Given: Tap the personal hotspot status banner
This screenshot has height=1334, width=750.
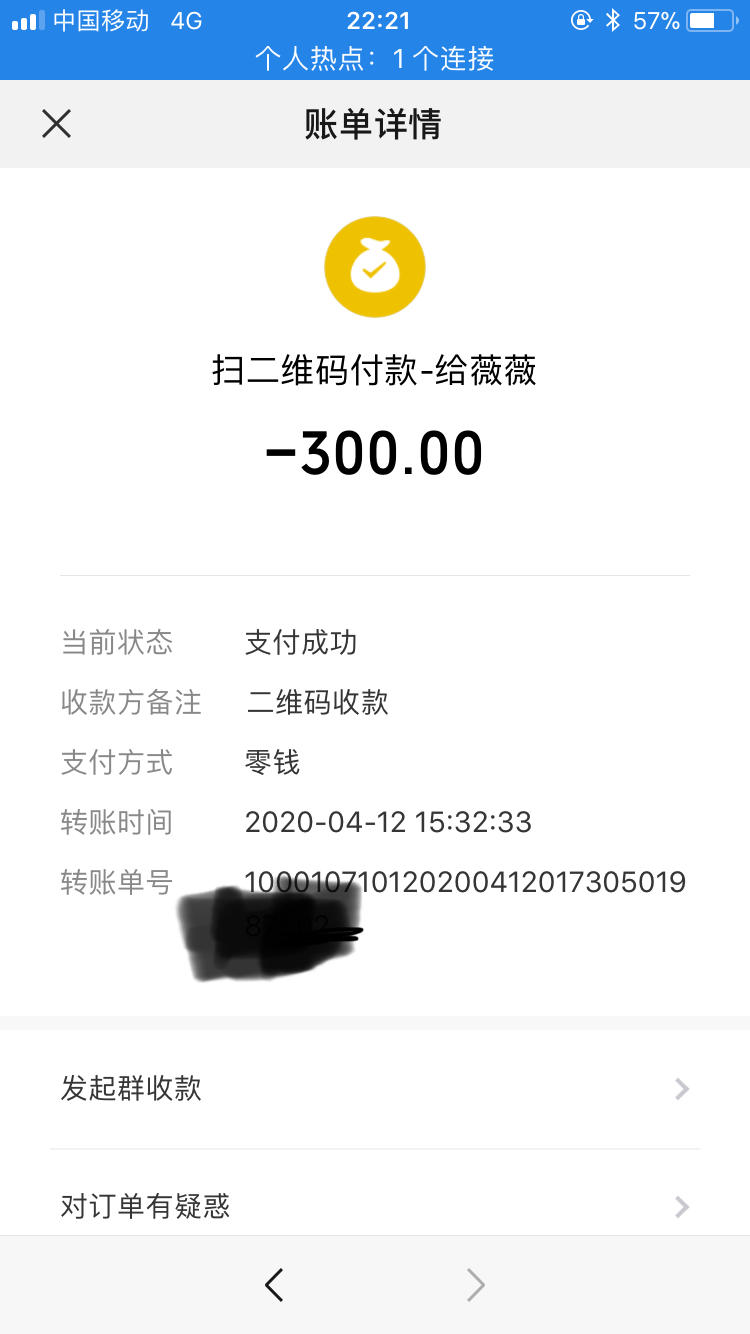Looking at the screenshot, I should 375,59.
